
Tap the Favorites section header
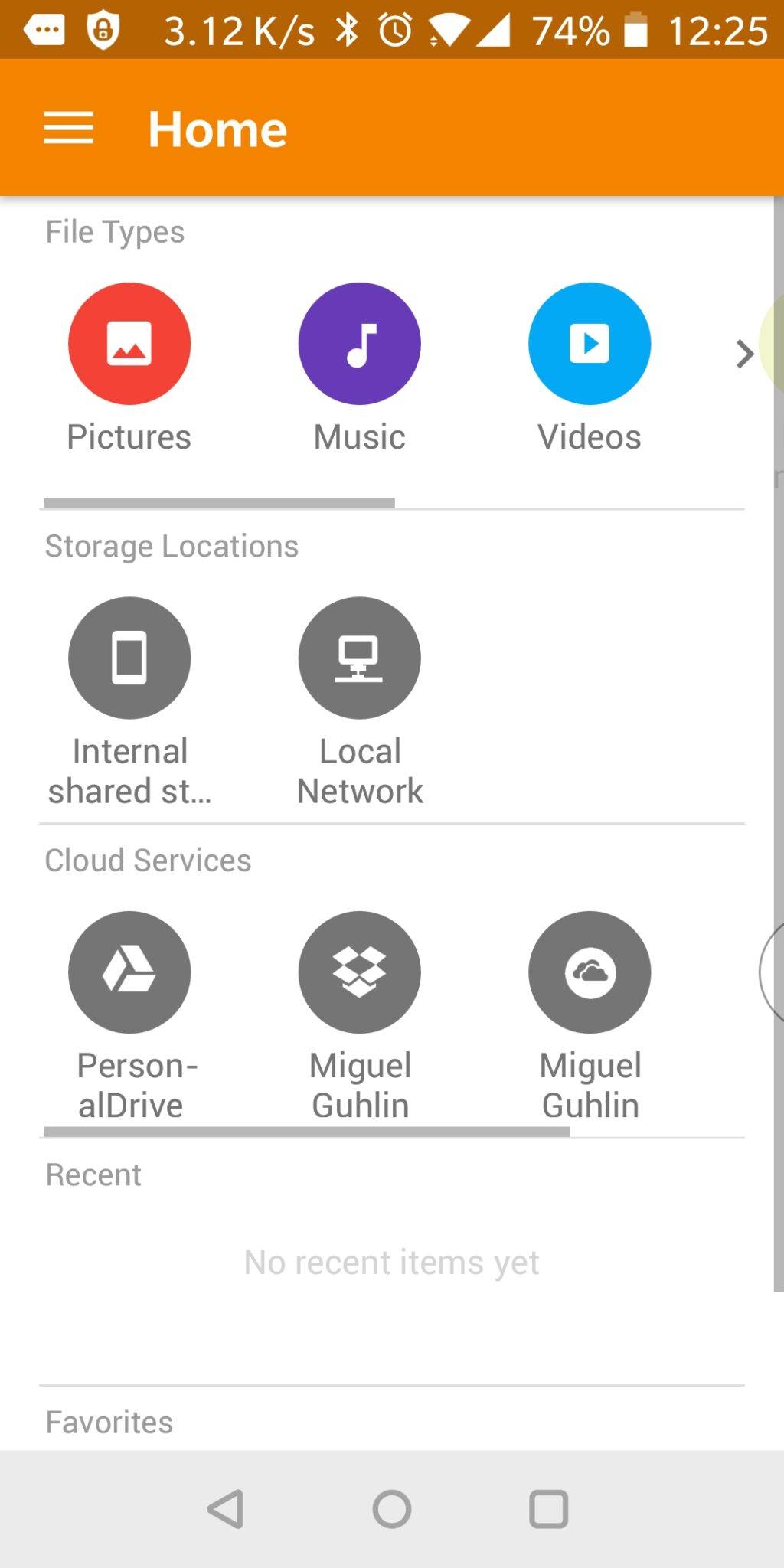(108, 1422)
